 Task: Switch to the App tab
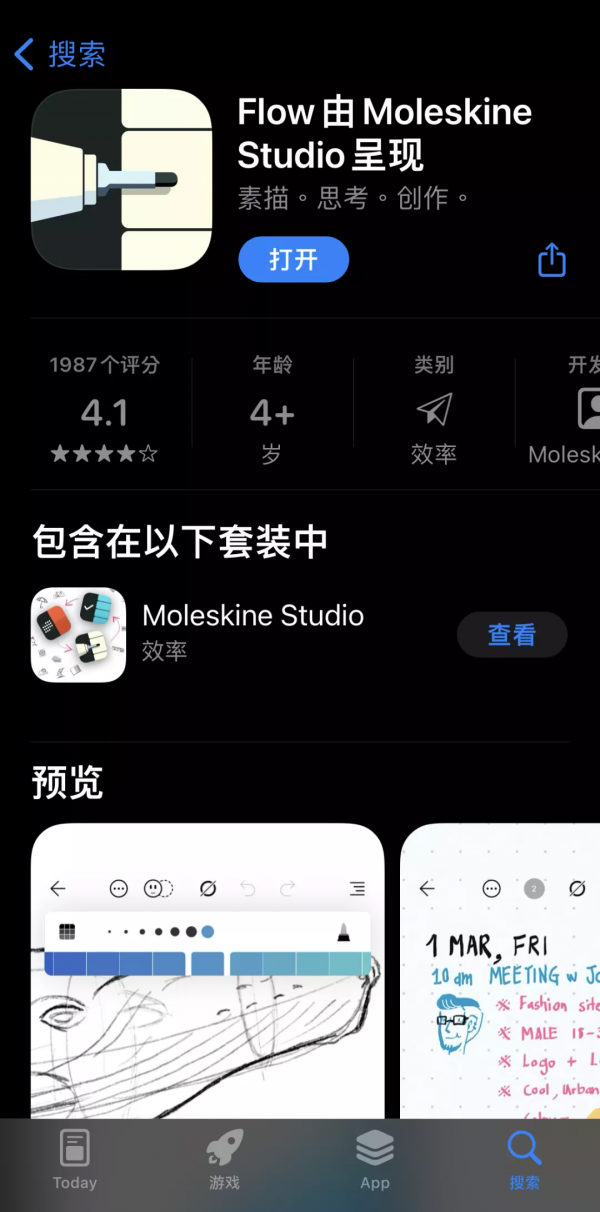coord(375,1160)
